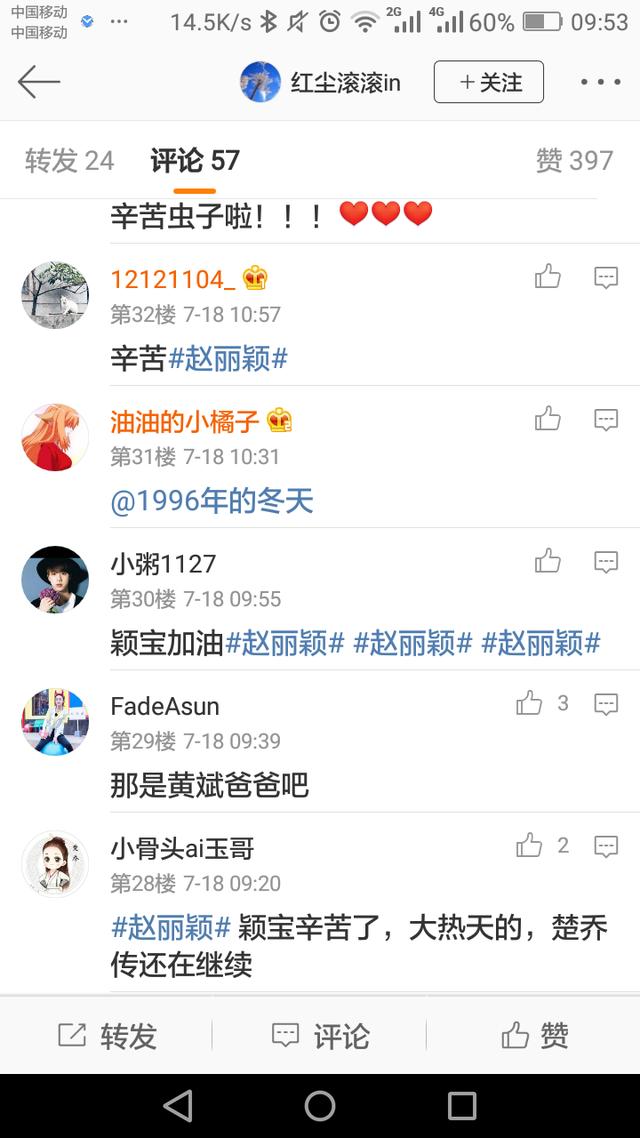
Task: Like the post with bottom 赞 button
Action: [x=534, y=1035]
